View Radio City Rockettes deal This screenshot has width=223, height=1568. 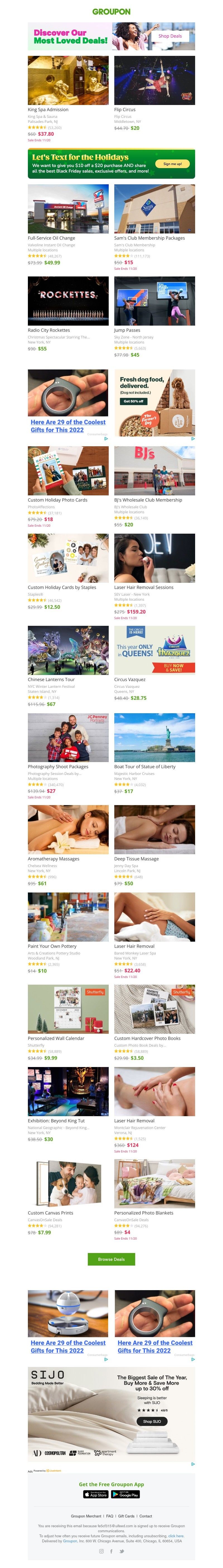pyautogui.click(x=67, y=301)
